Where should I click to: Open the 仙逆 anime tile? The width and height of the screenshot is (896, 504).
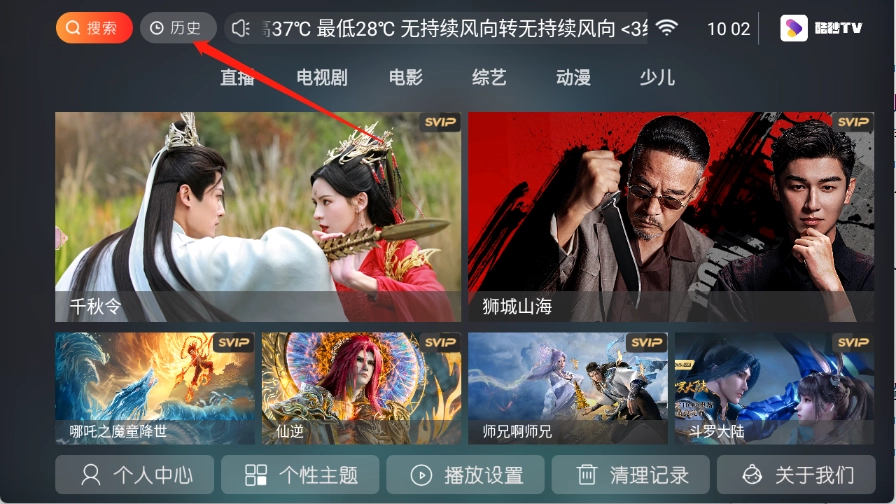click(x=361, y=388)
